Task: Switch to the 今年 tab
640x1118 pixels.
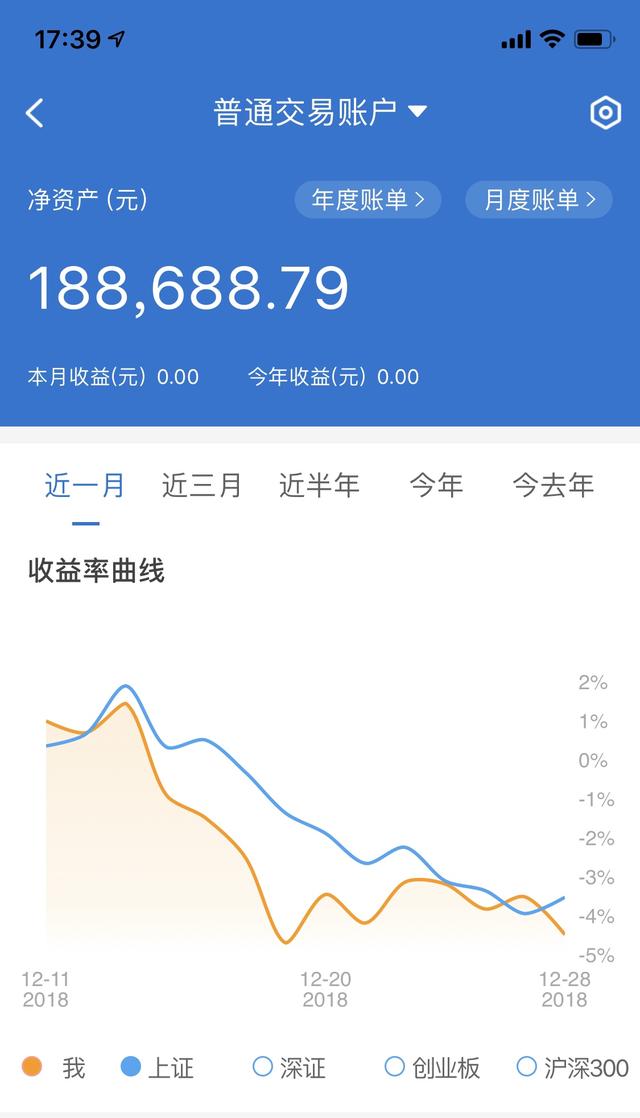Action: (x=436, y=486)
